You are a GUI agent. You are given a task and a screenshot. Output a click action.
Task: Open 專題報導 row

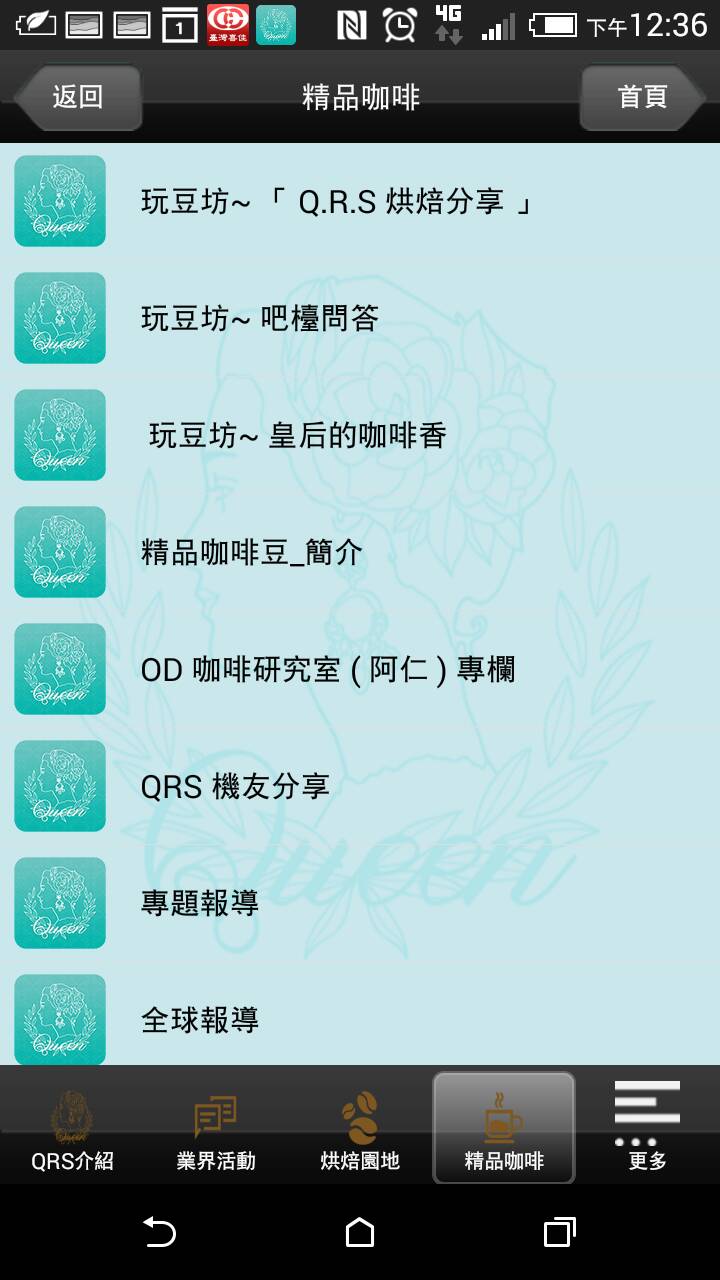pos(360,903)
